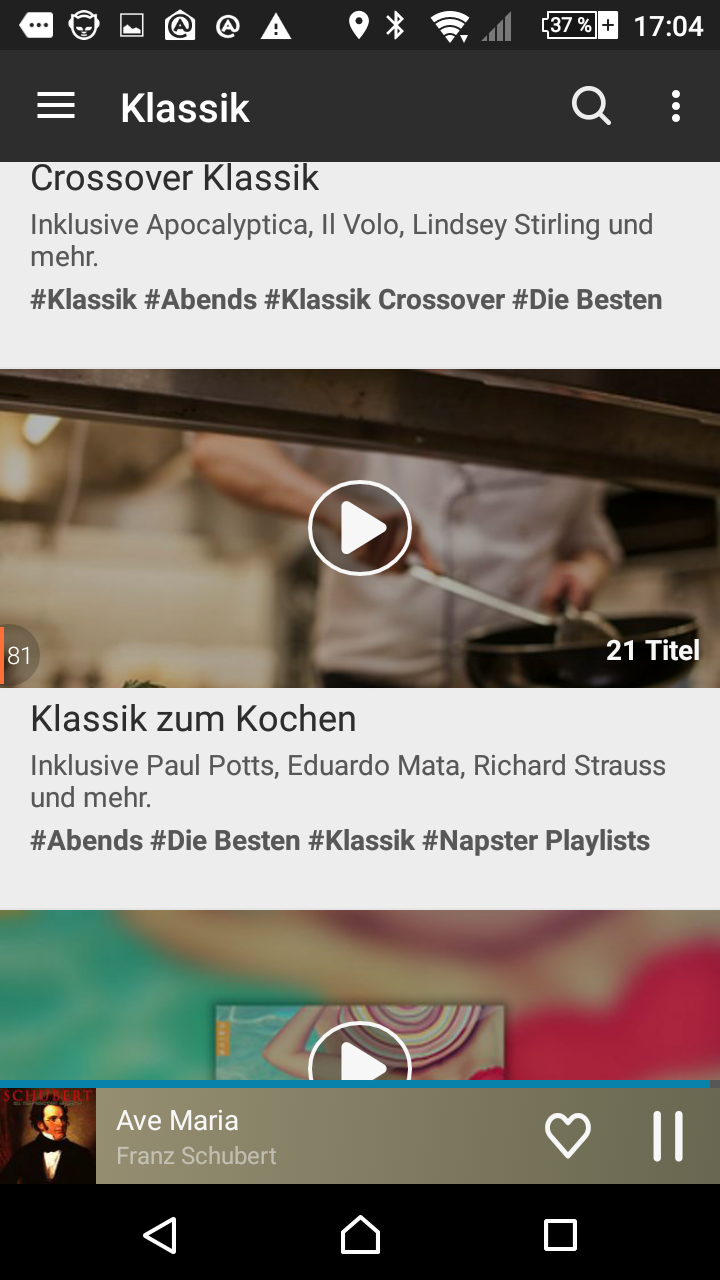Go back with the system back button
This screenshot has height=1280, width=720.
[160, 1235]
